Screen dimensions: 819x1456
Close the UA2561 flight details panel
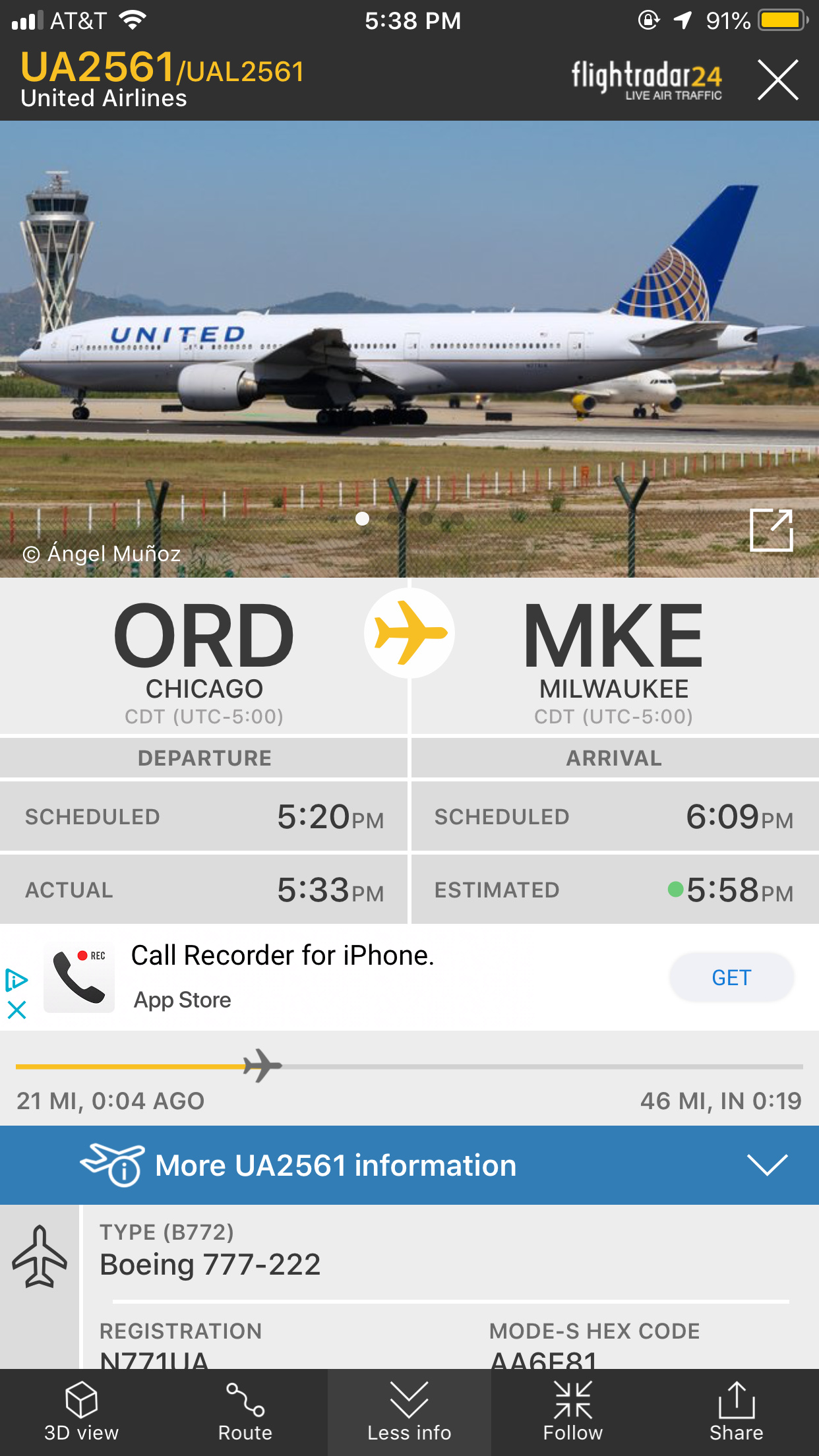pos(777,80)
